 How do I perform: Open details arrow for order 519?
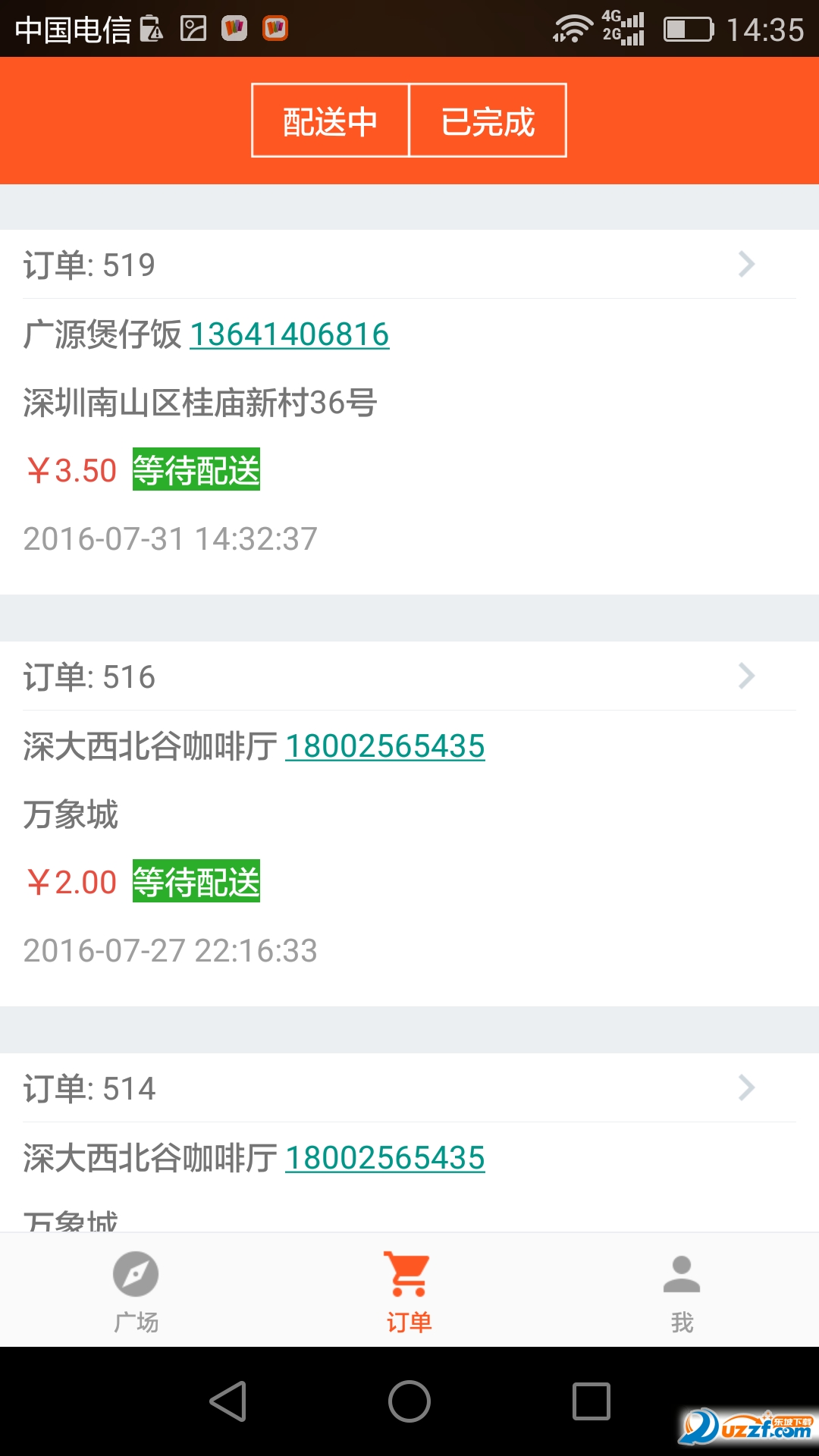click(747, 264)
